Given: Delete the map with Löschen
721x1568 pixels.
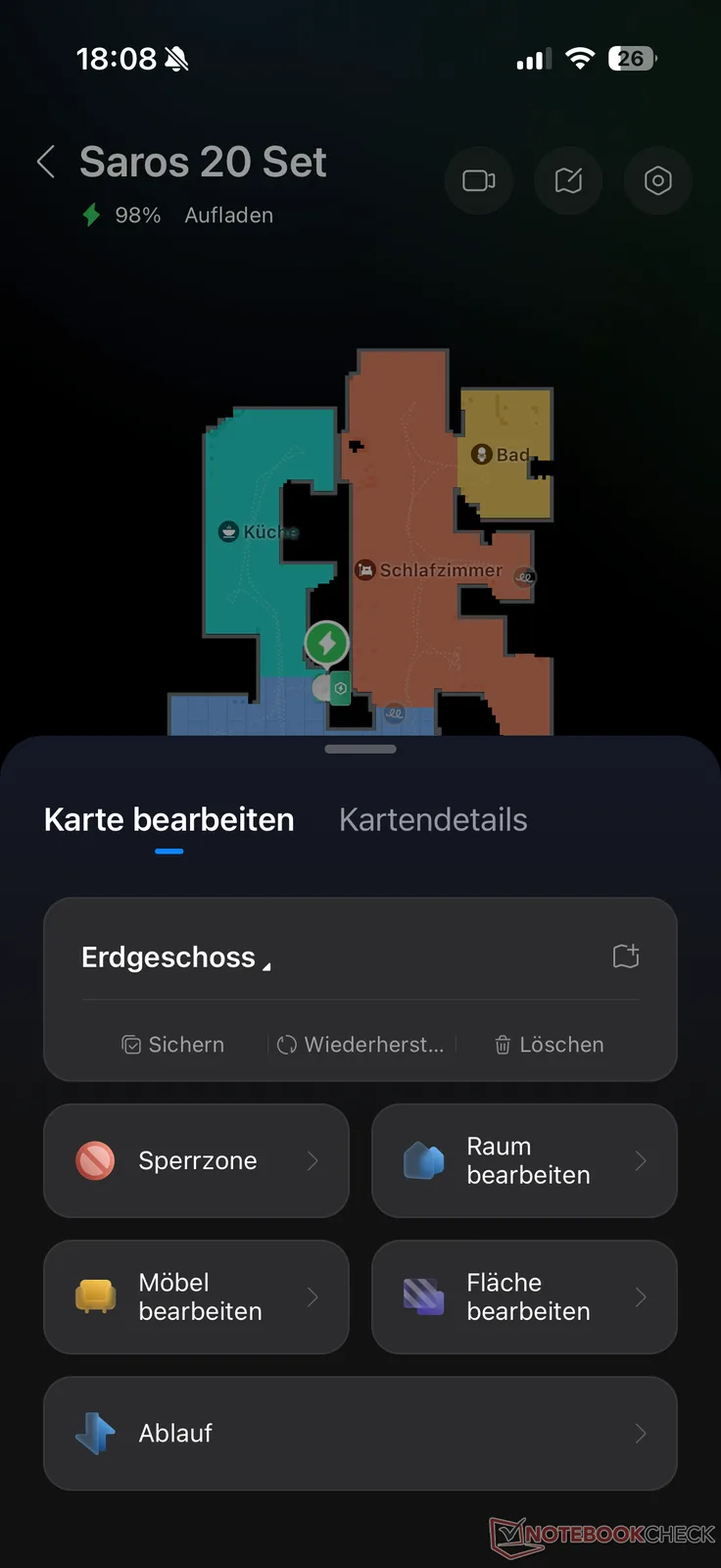Looking at the screenshot, I should tap(549, 1045).
